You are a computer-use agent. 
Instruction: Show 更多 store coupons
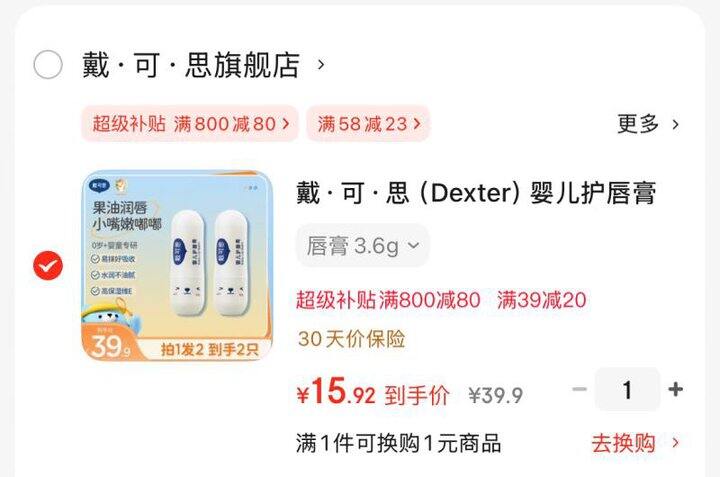pyautogui.click(x=648, y=124)
